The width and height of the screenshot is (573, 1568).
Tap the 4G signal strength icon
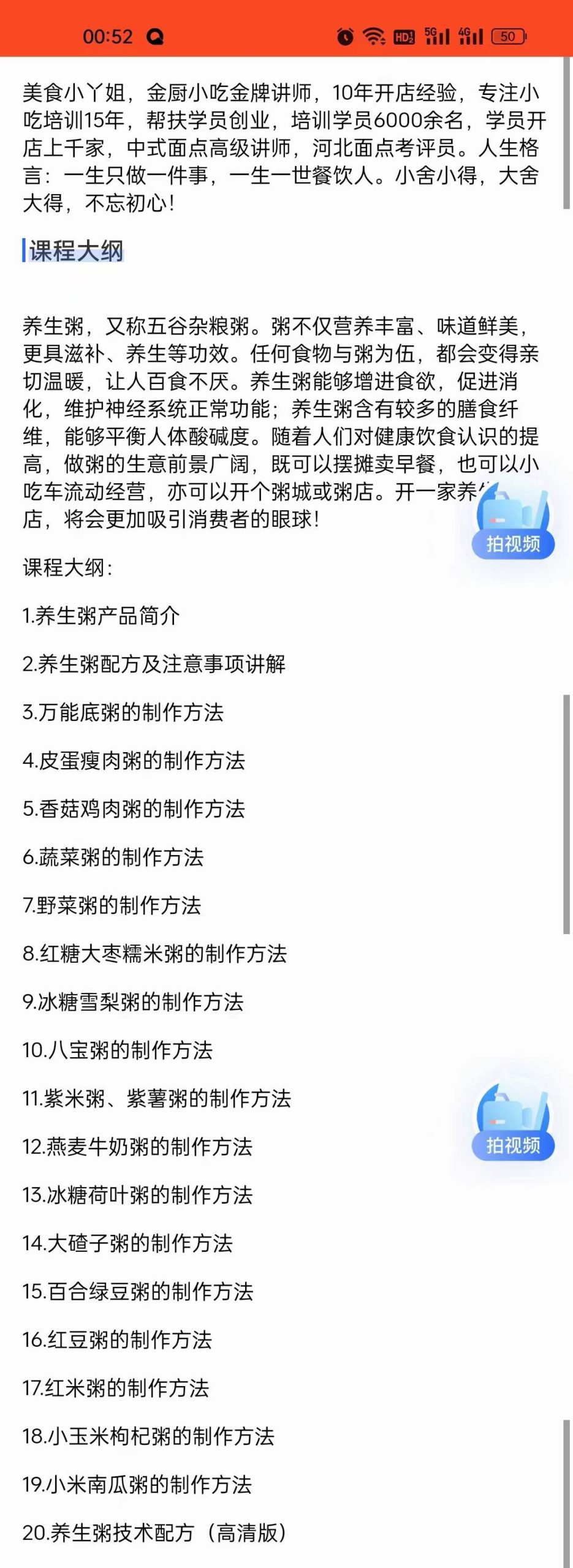[x=471, y=37]
